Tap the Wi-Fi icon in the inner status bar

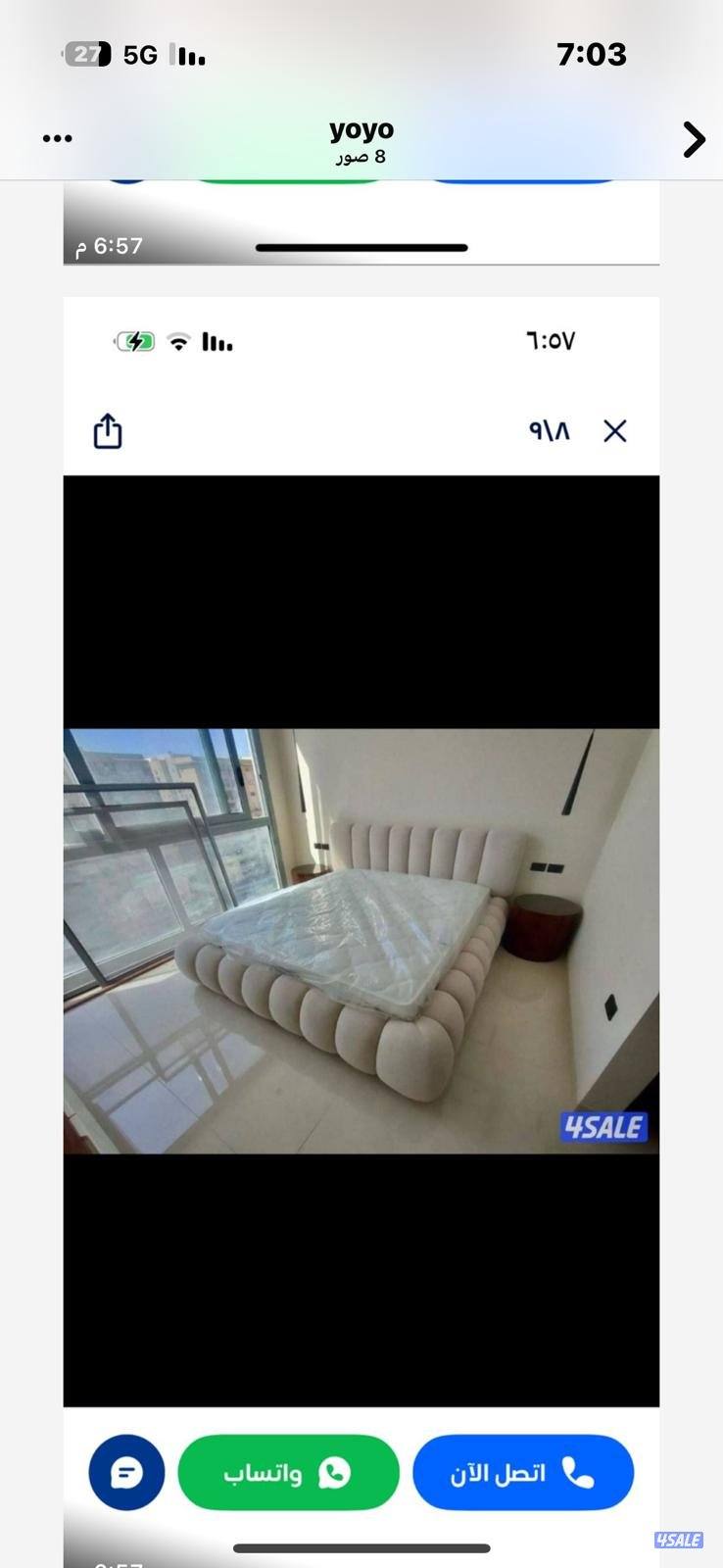(x=177, y=341)
